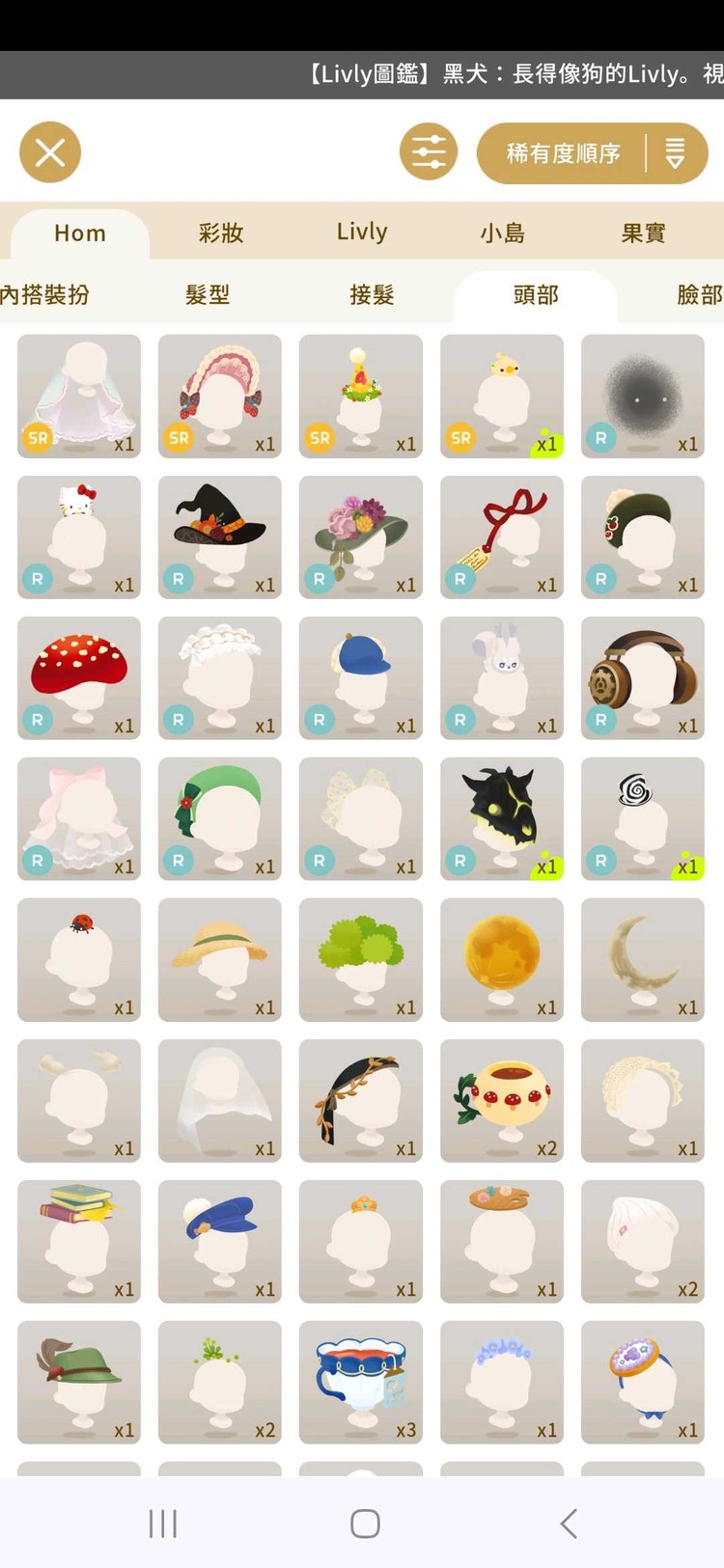Switch to the Livly tab
The width and height of the screenshot is (724, 1568).
click(x=362, y=233)
